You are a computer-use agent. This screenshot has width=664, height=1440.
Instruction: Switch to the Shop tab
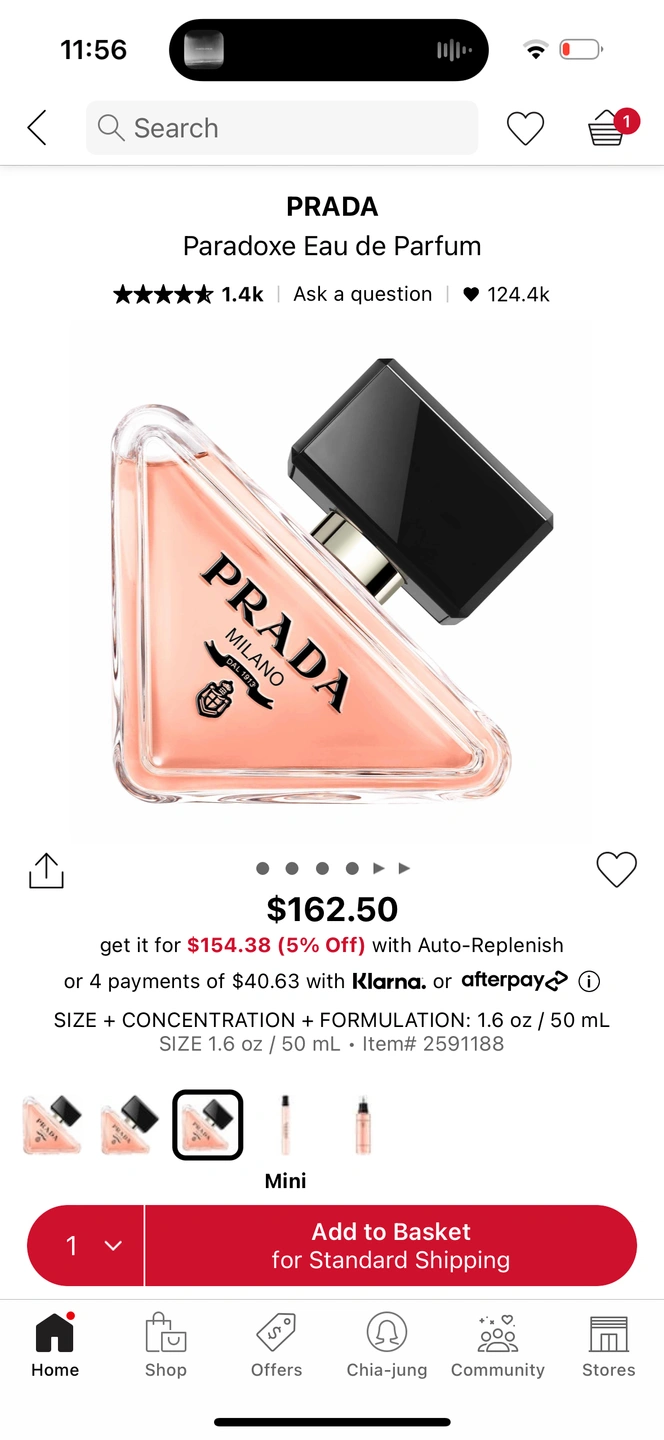166,1346
